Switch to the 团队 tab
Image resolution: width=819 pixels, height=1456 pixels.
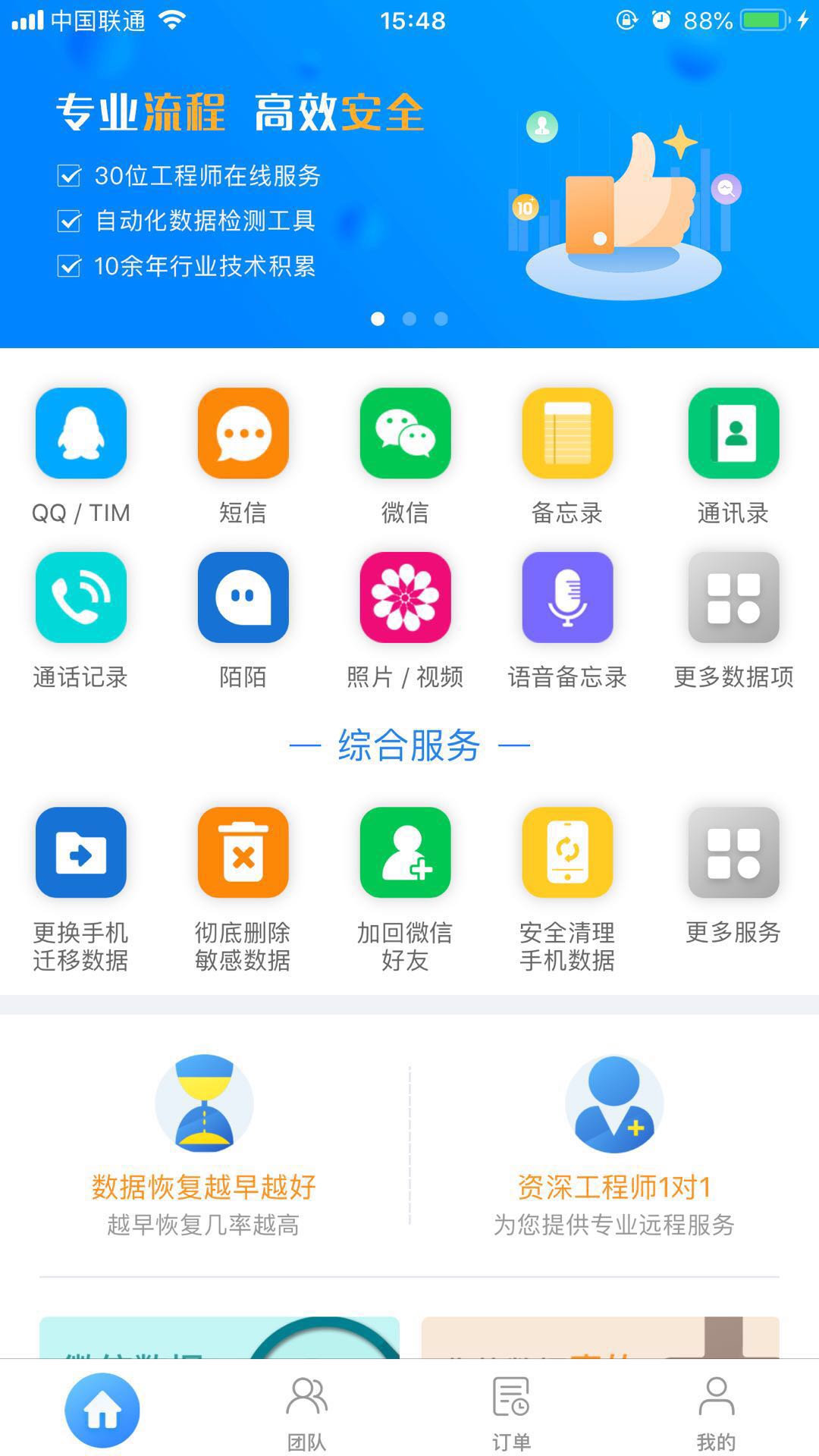(307, 1410)
